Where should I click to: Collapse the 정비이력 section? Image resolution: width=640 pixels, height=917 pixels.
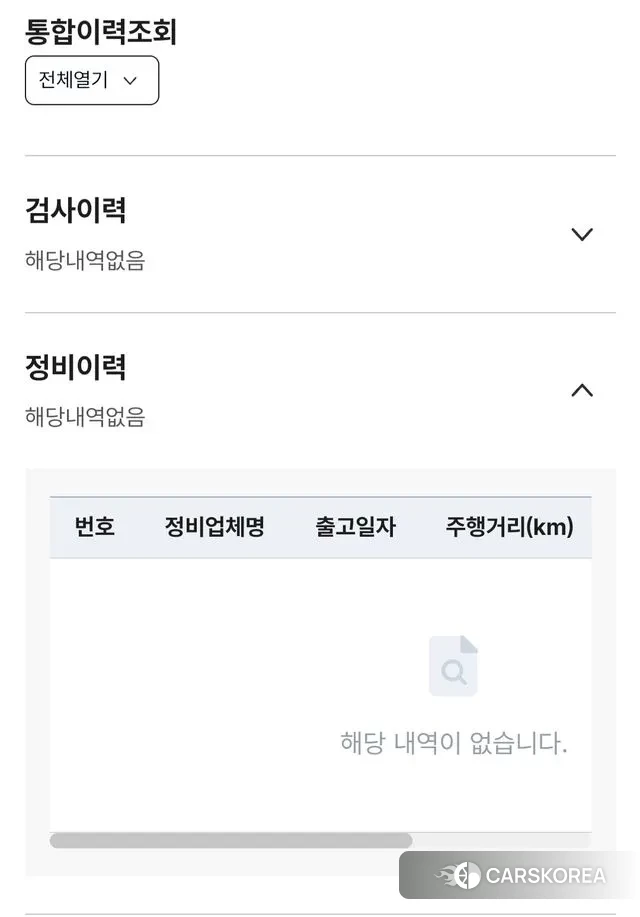[x=581, y=391]
